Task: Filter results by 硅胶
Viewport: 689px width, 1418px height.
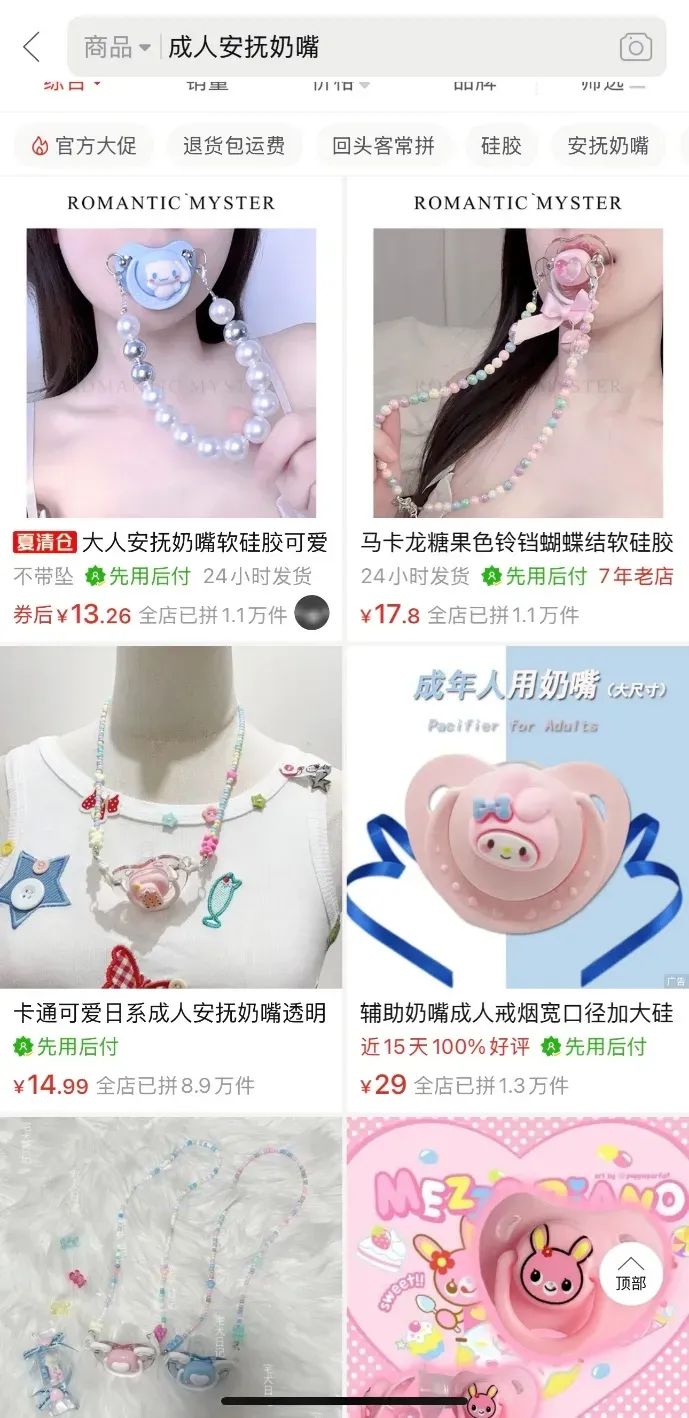Action: (501, 146)
